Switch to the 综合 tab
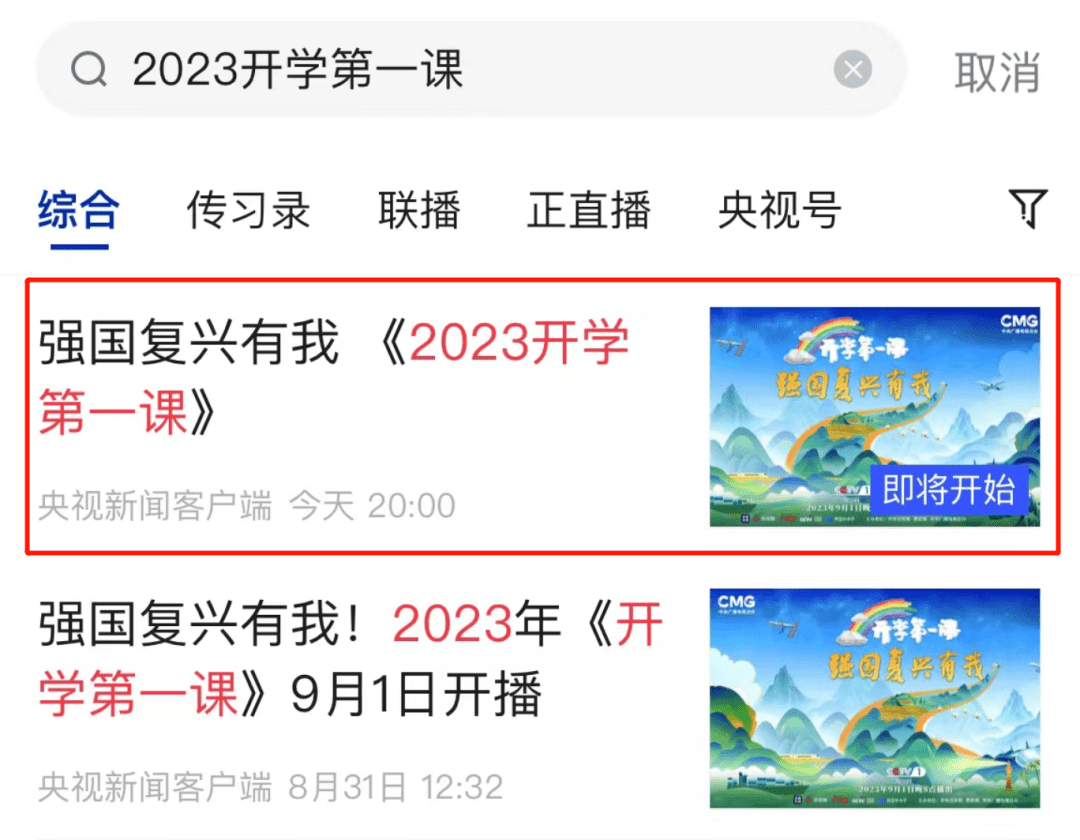This screenshot has height=840, width=1080. (78, 211)
